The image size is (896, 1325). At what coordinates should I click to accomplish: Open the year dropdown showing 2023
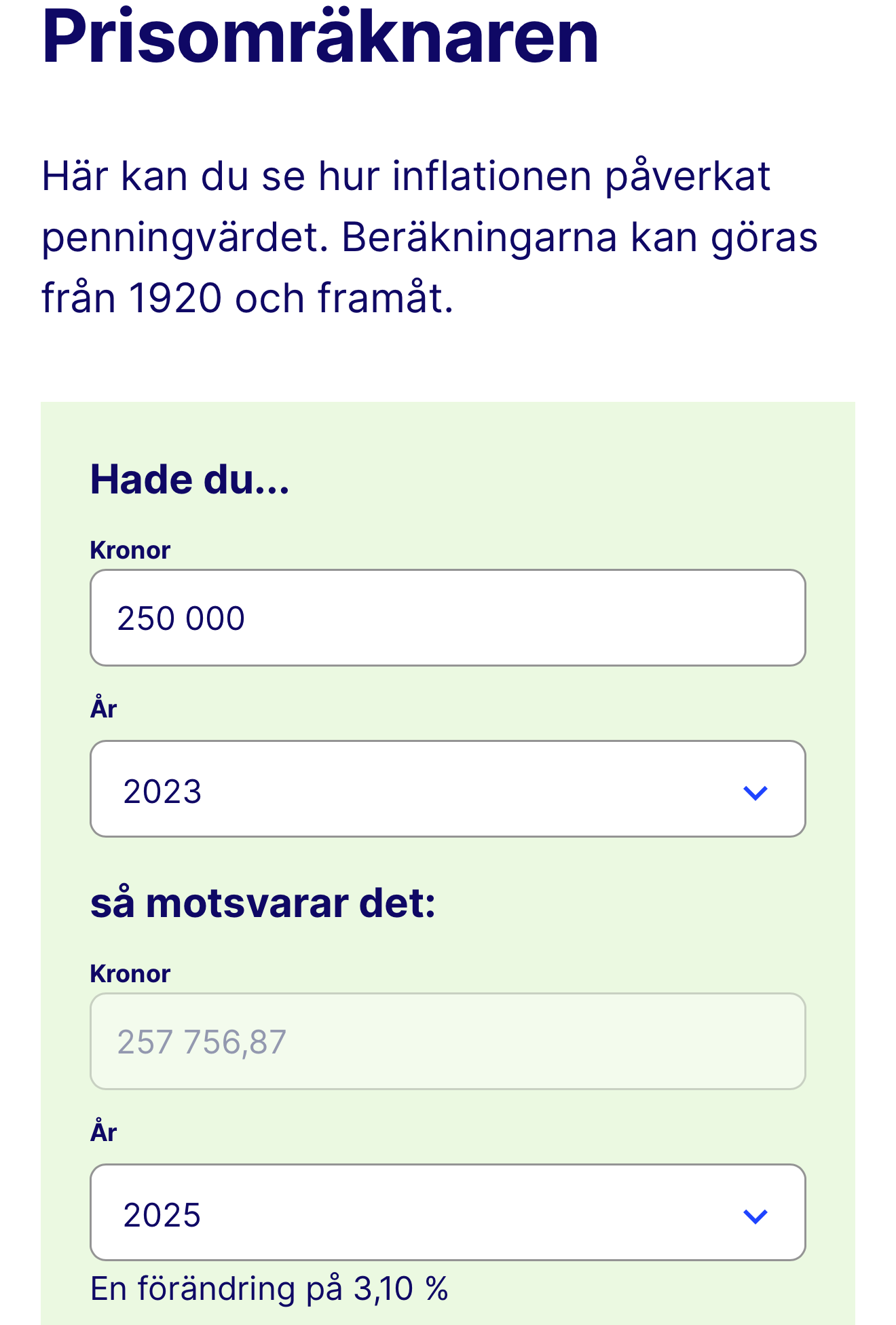pyautogui.click(x=447, y=789)
